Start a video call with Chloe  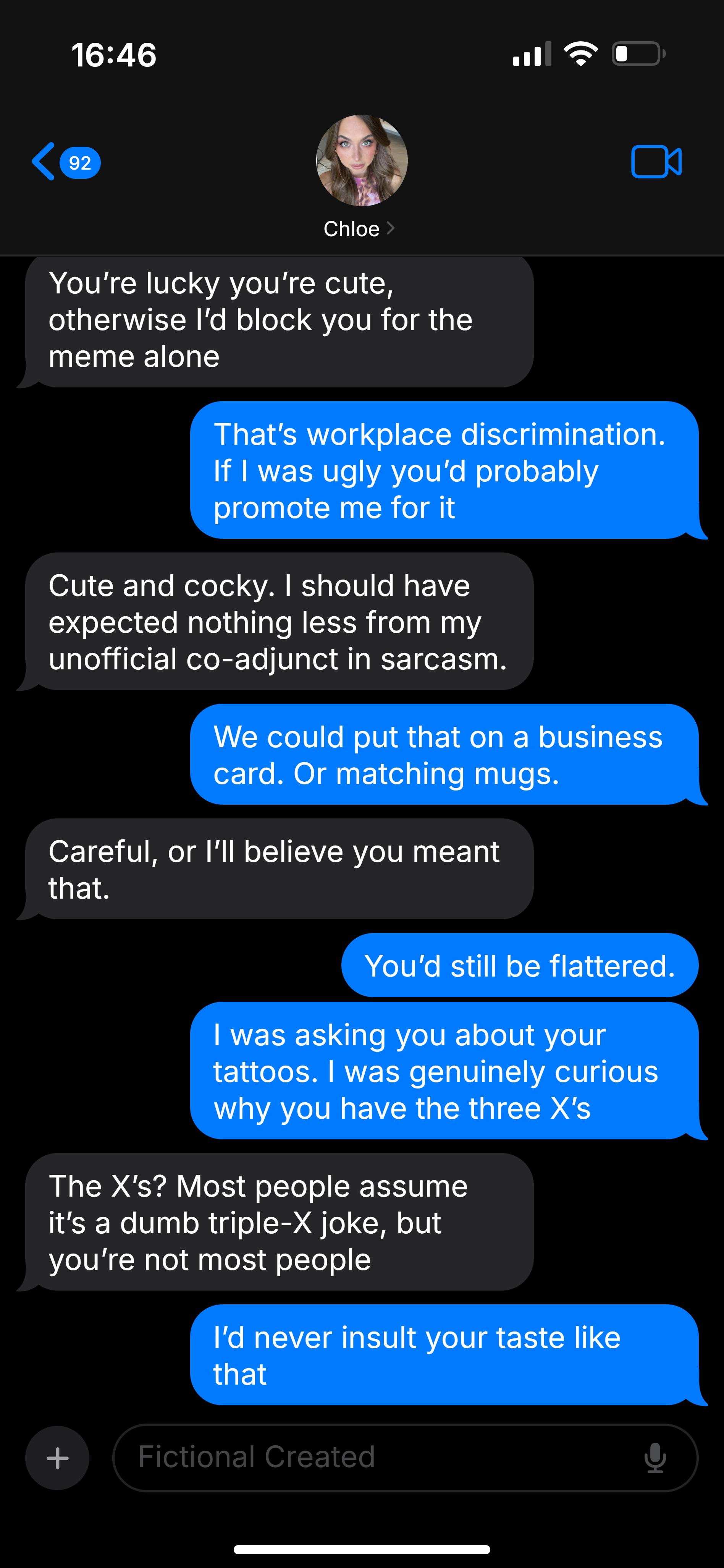656,162
